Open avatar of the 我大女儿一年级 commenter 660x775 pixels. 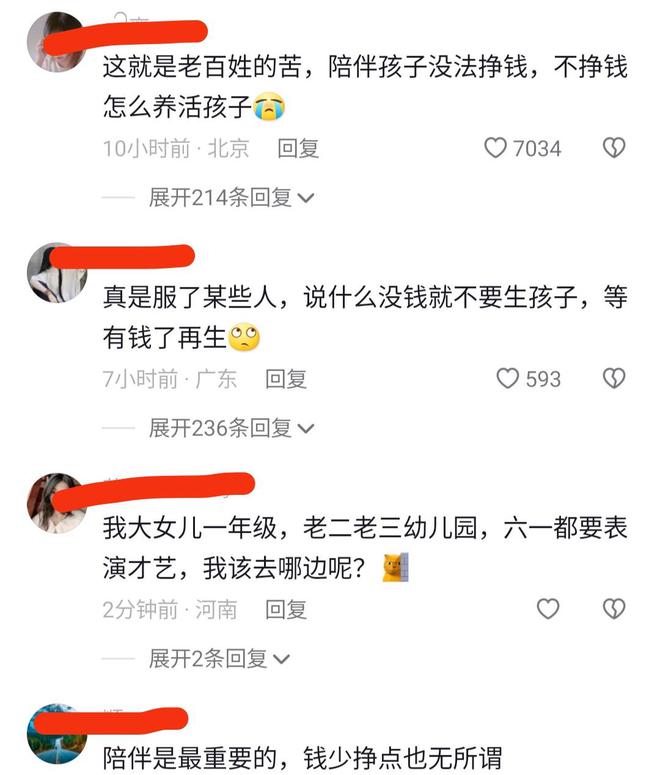click(56, 502)
